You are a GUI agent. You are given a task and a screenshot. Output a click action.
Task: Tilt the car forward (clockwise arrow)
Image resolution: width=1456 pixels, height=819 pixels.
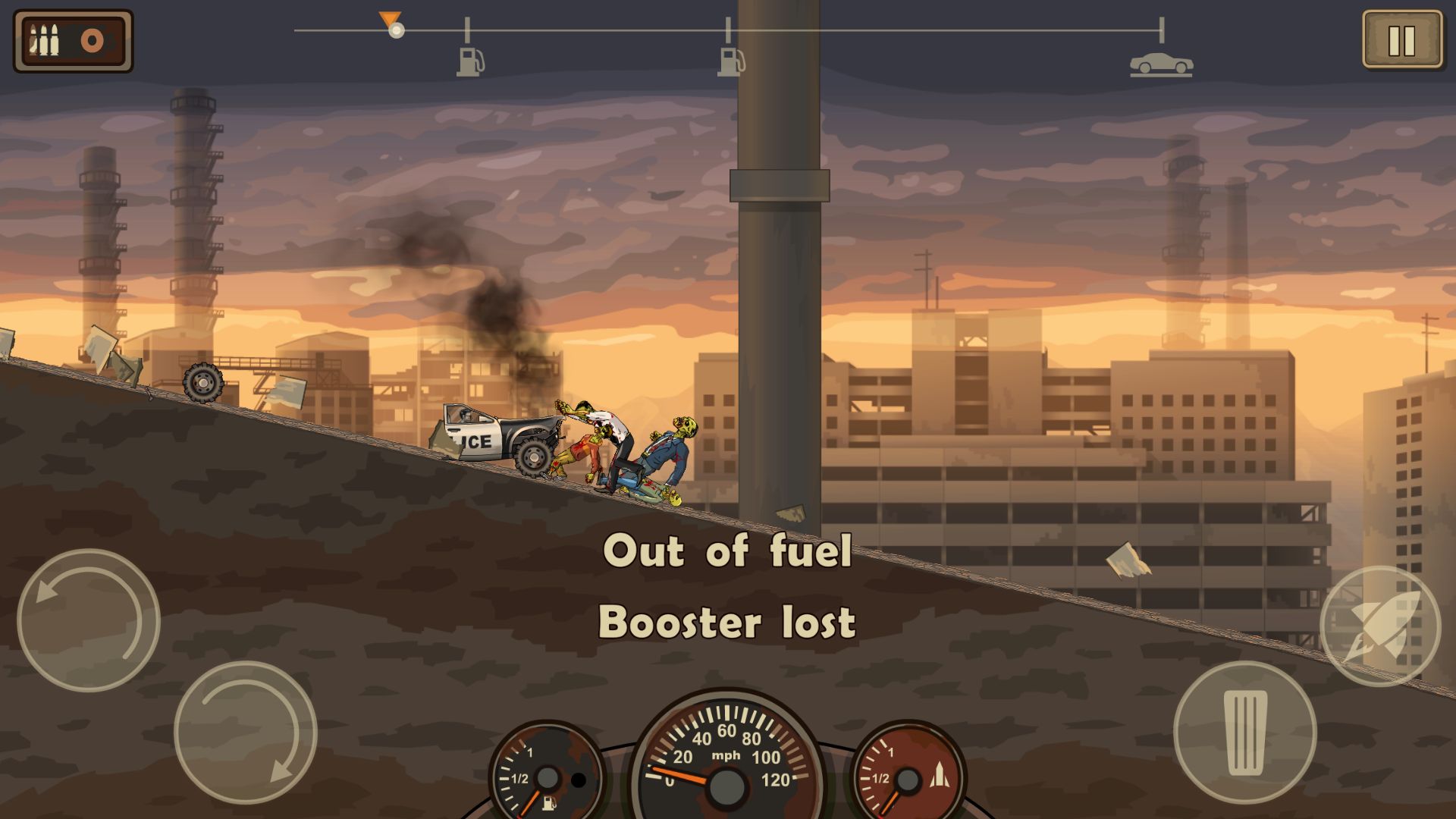click(x=245, y=732)
